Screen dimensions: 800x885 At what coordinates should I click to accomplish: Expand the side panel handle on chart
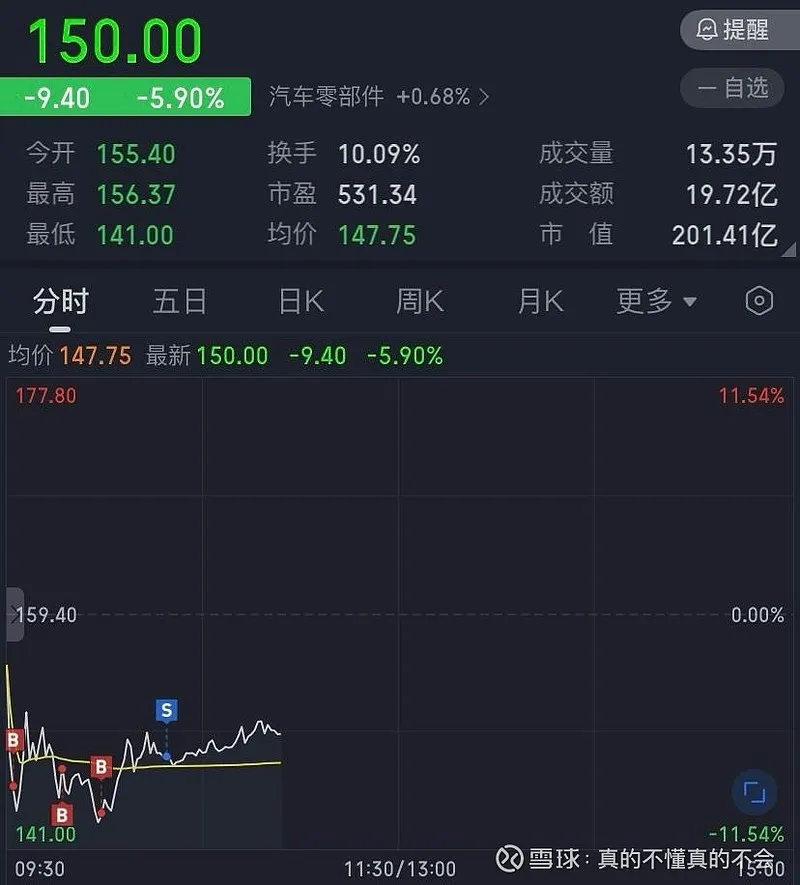pos(14,614)
